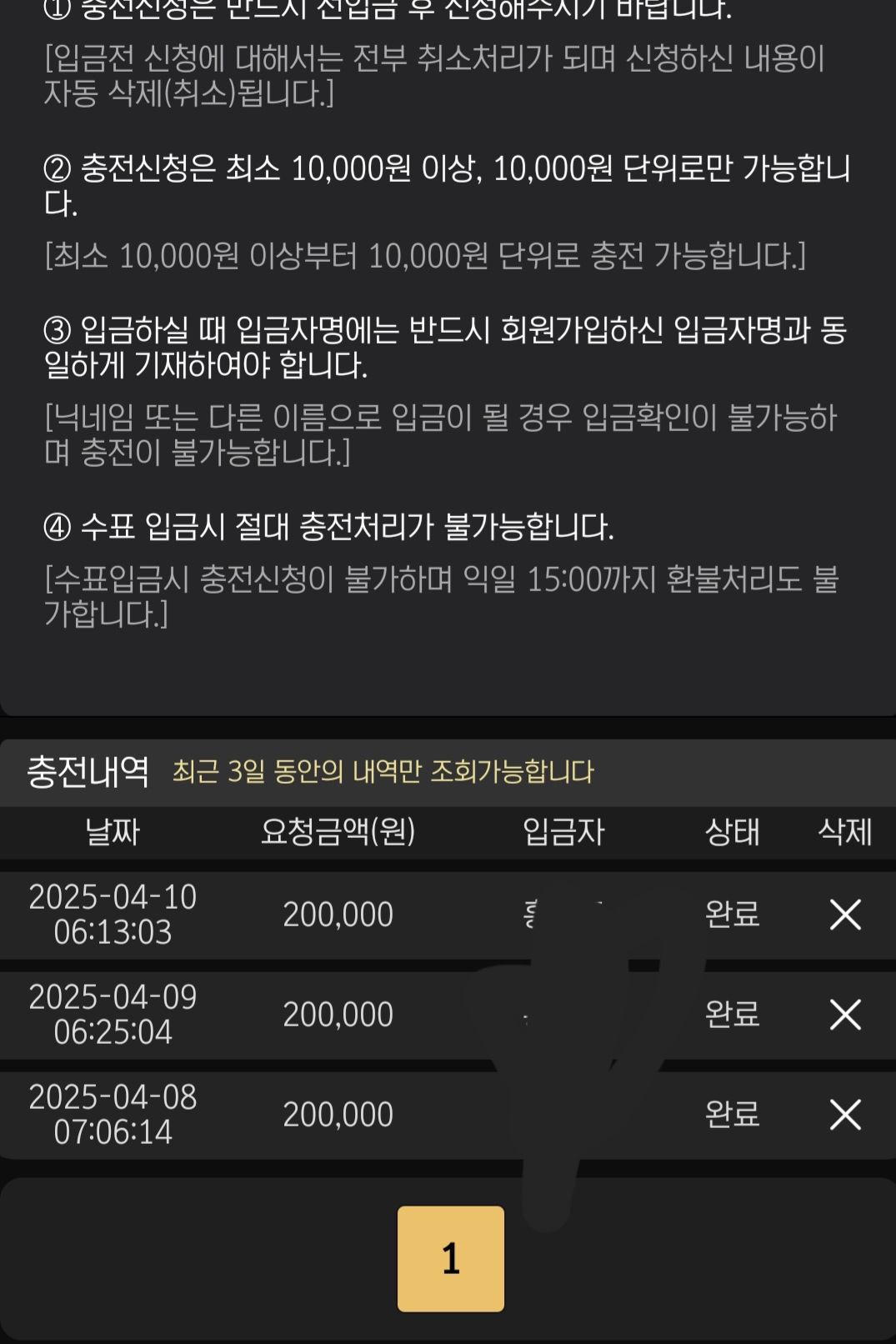Delete the 2025-04-09 charge record
Image resolution: width=896 pixels, height=1344 pixels.
[x=845, y=1015]
